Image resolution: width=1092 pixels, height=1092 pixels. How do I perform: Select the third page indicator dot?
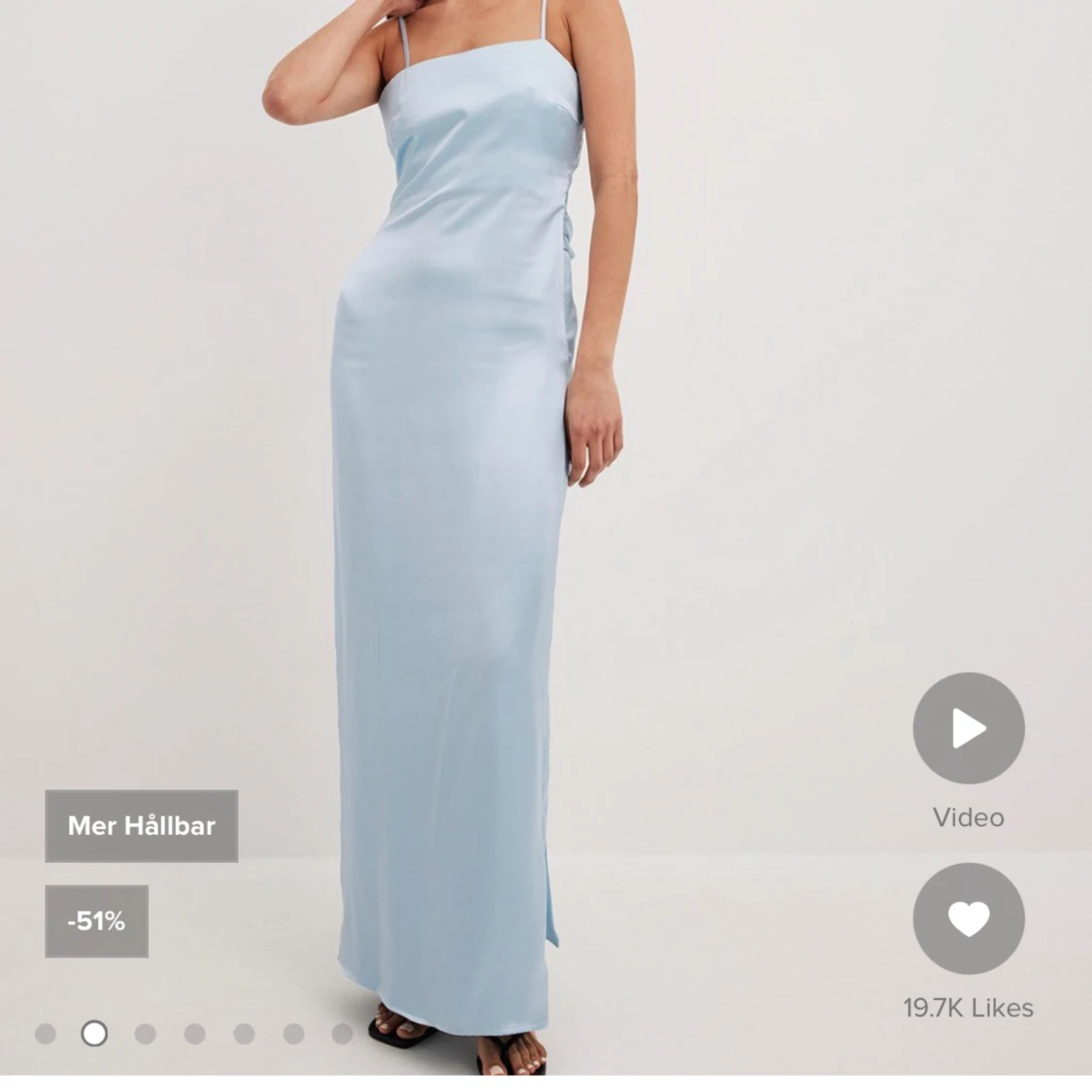click(145, 1034)
